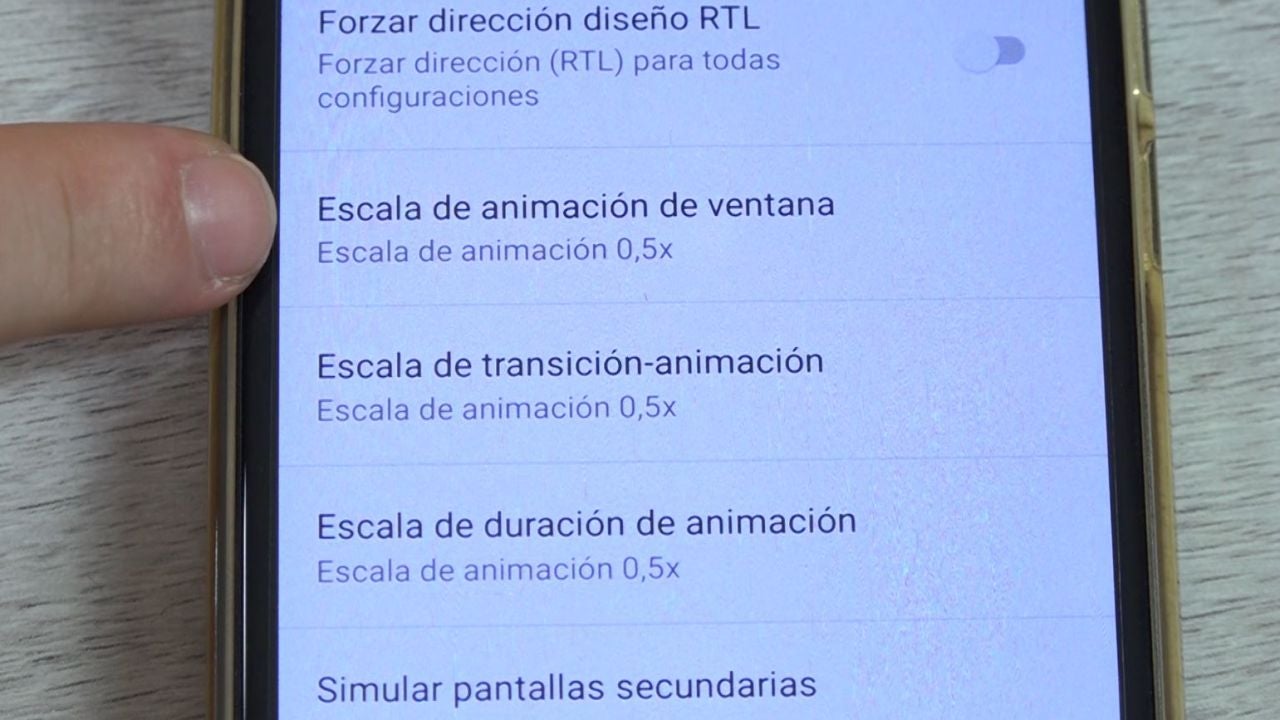Open Escala de animación de ventana
This screenshot has height=720, width=1280.
pos(575,225)
